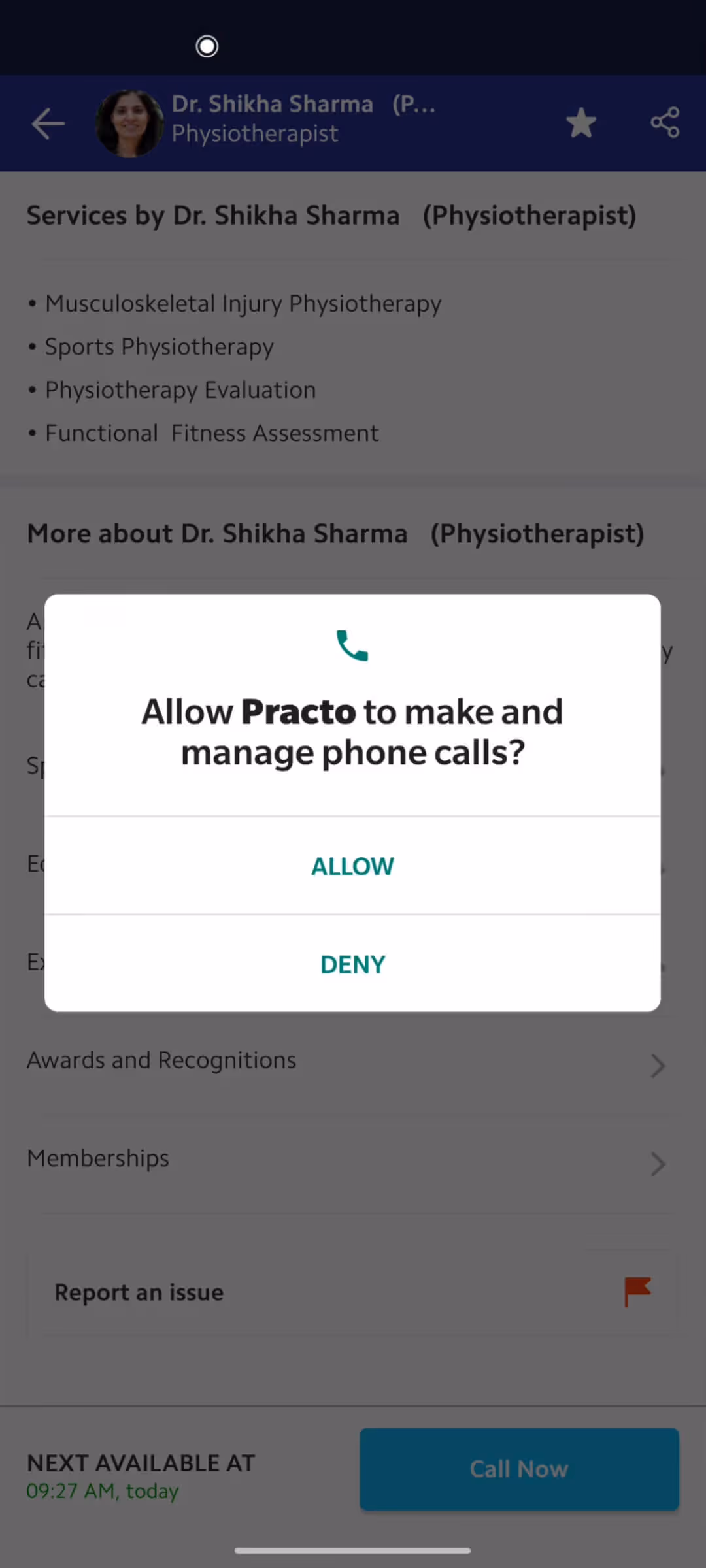This screenshot has width=706, height=1568.
Task: Open Dr. Shikha Sharma's profile photo
Action: tap(129, 123)
